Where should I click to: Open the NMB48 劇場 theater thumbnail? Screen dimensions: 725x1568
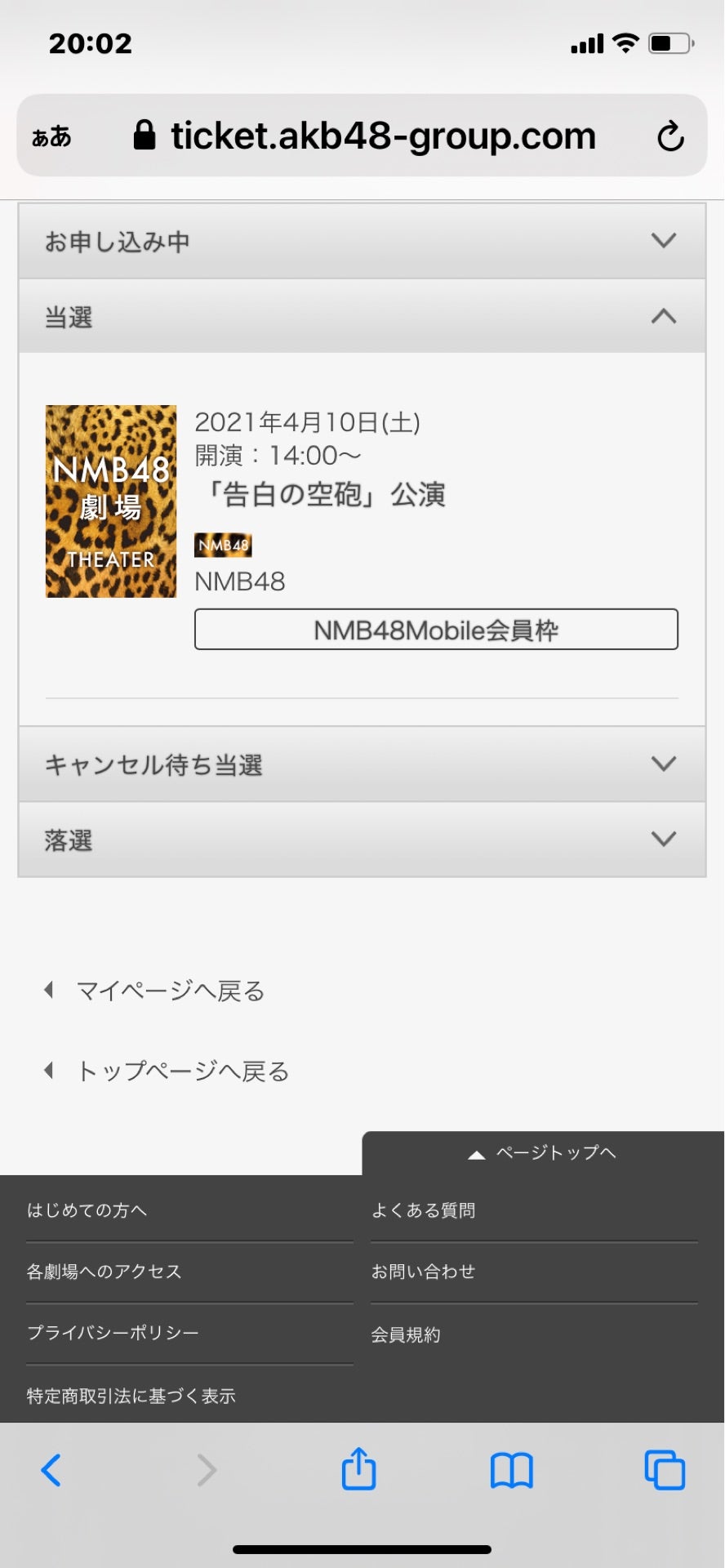(111, 501)
